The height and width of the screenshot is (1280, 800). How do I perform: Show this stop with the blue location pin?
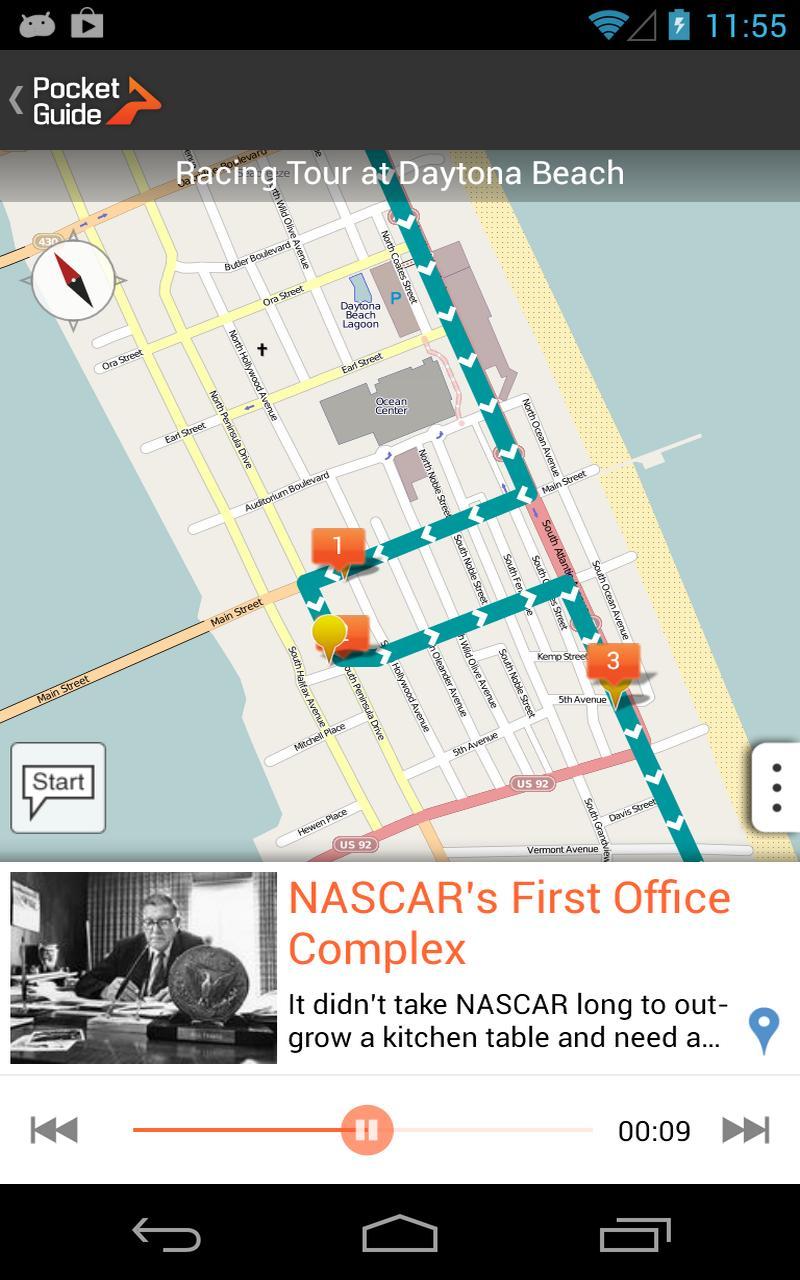pos(764,1029)
